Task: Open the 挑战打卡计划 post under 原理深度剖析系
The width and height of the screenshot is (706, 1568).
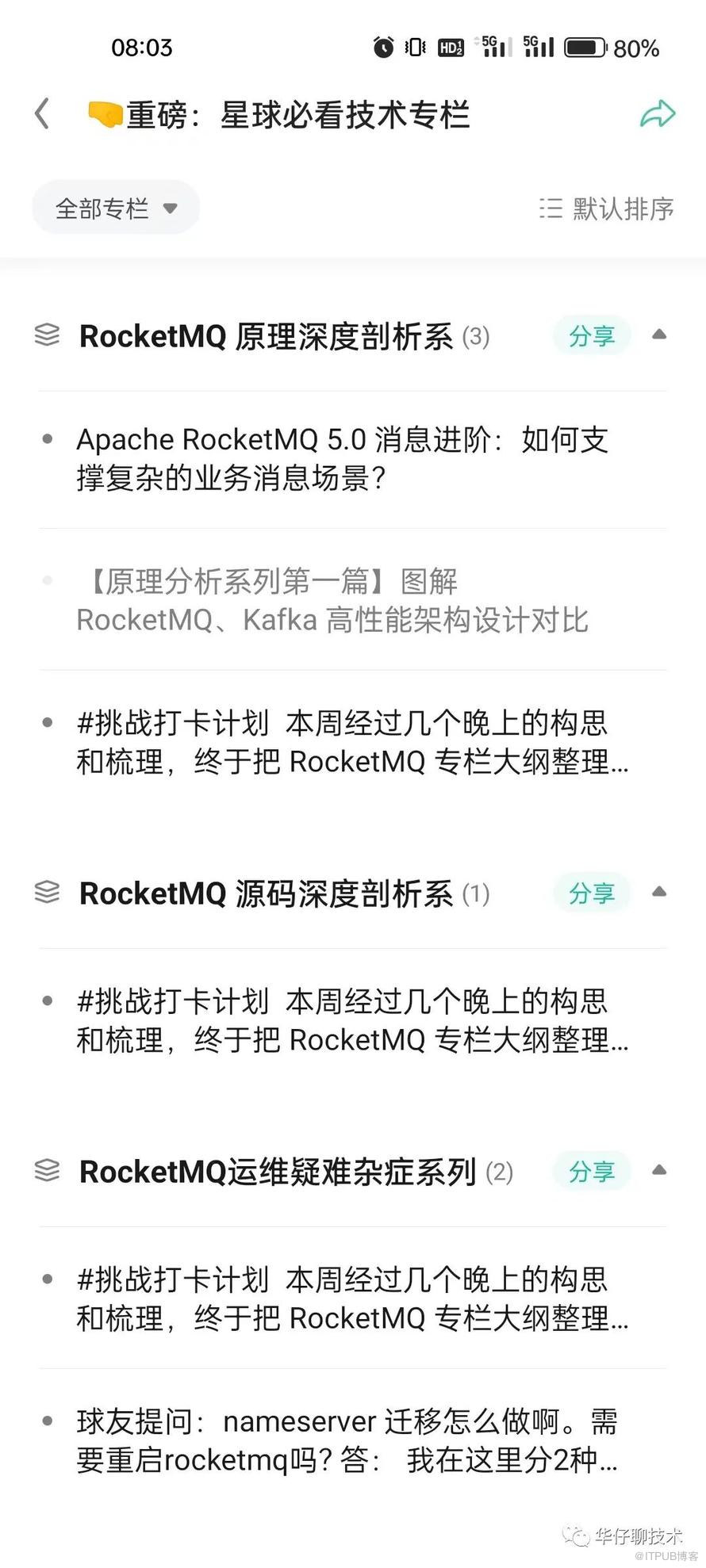Action: 349,742
